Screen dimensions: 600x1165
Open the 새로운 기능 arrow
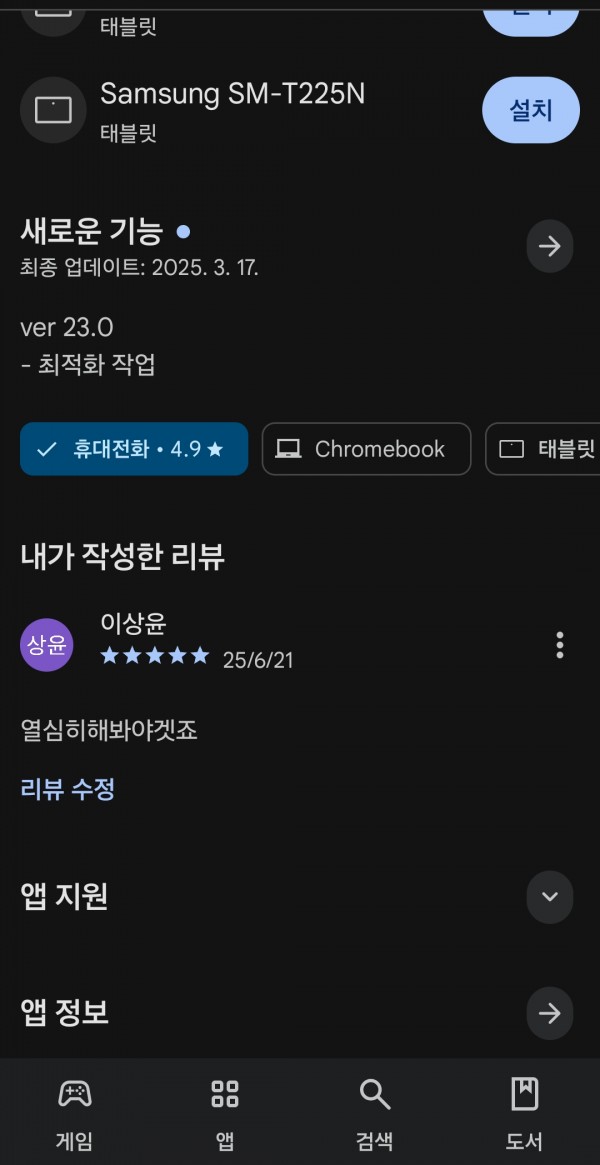[x=550, y=246]
